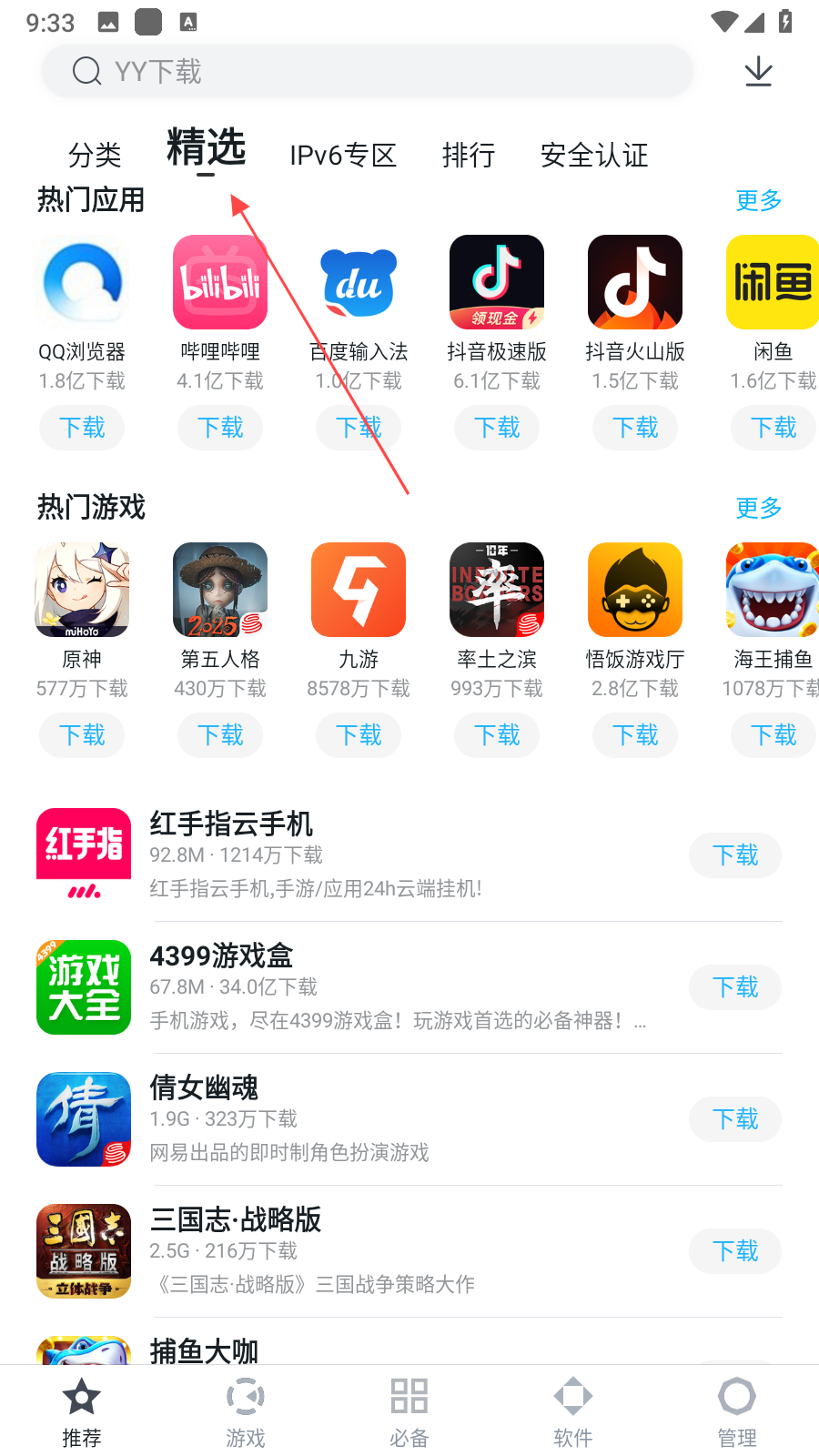Download 倩女幽魂
The width and height of the screenshot is (819, 1456).
(734, 1119)
